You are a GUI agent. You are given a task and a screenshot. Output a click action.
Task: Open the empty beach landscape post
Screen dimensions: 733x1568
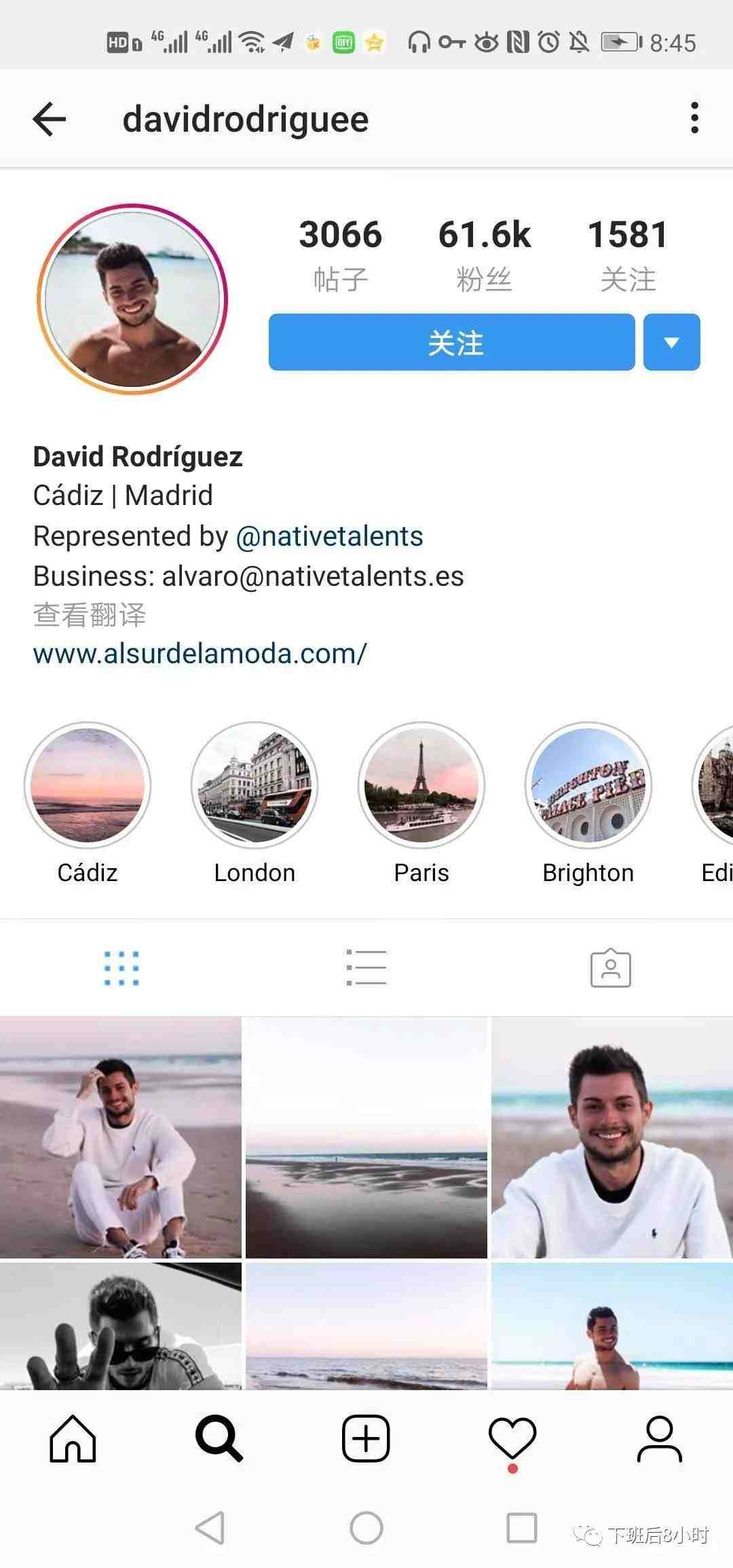pyautogui.click(x=366, y=1137)
